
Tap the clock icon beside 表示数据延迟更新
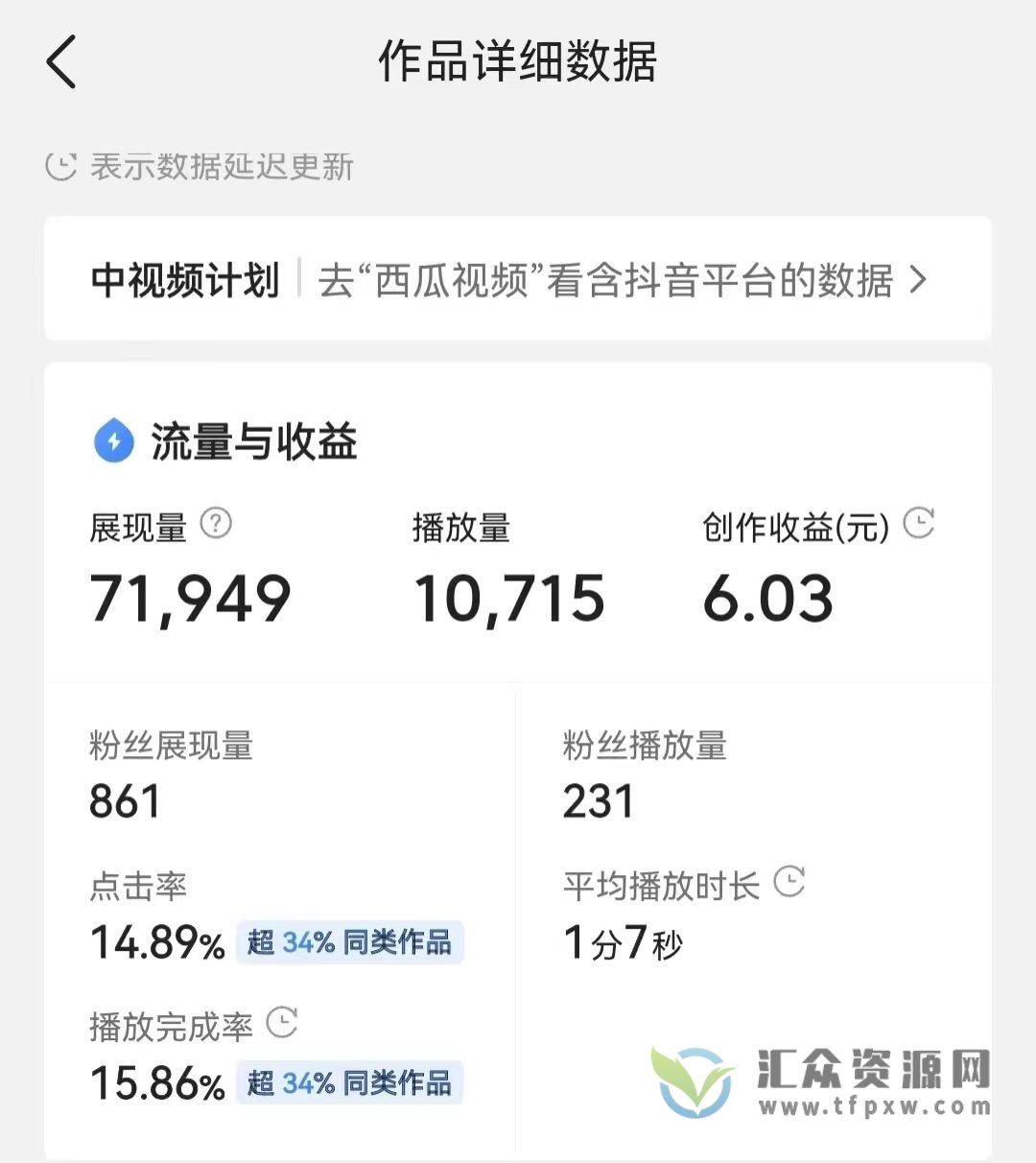pyautogui.click(x=61, y=165)
